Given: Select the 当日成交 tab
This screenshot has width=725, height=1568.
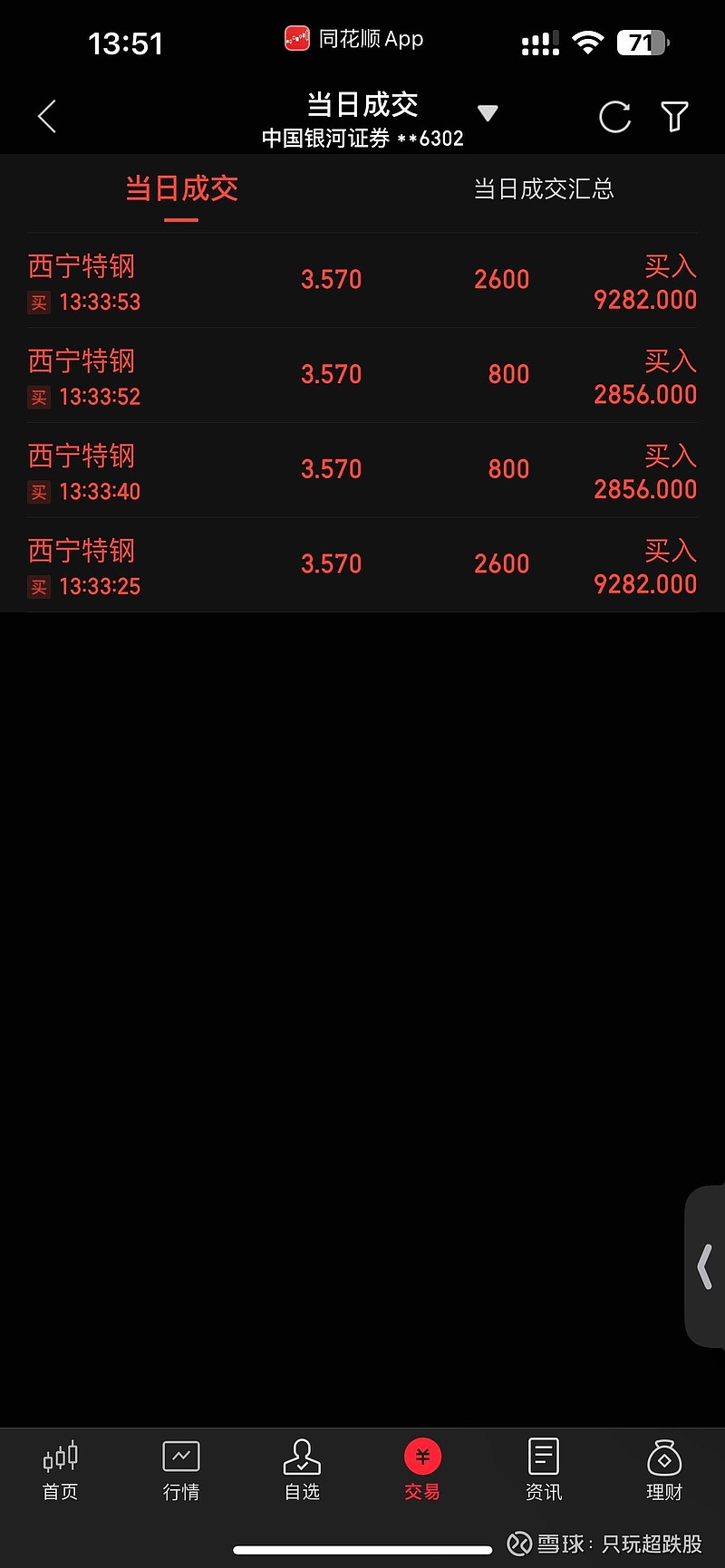Looking at the screenshot, I should [x=181, y=189].
